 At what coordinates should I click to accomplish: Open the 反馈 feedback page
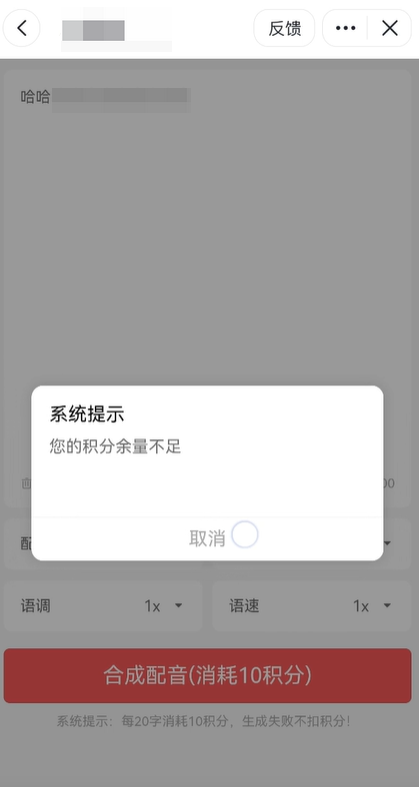(285, 28)
